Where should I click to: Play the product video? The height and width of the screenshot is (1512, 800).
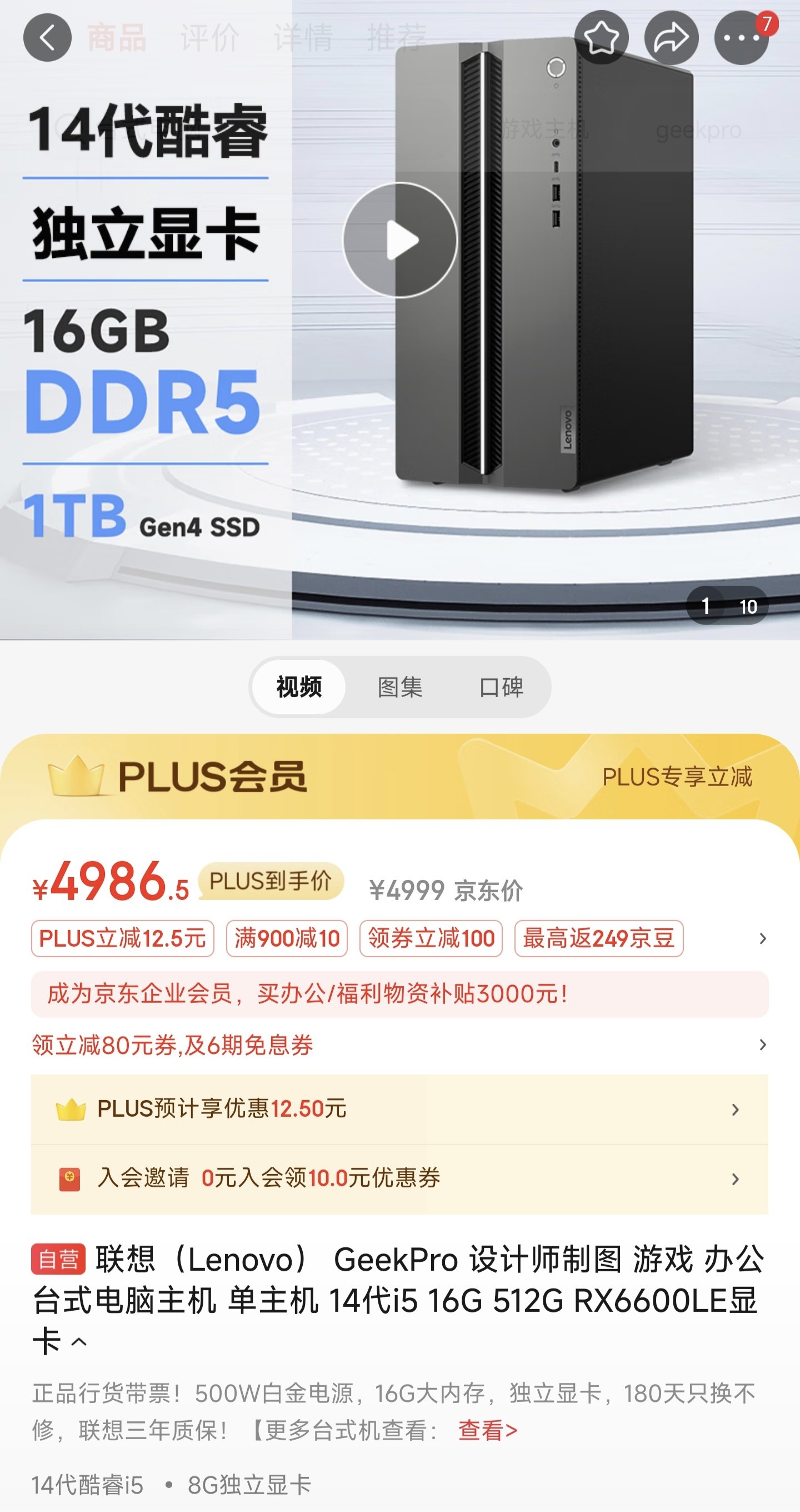(x=400, y=240)
